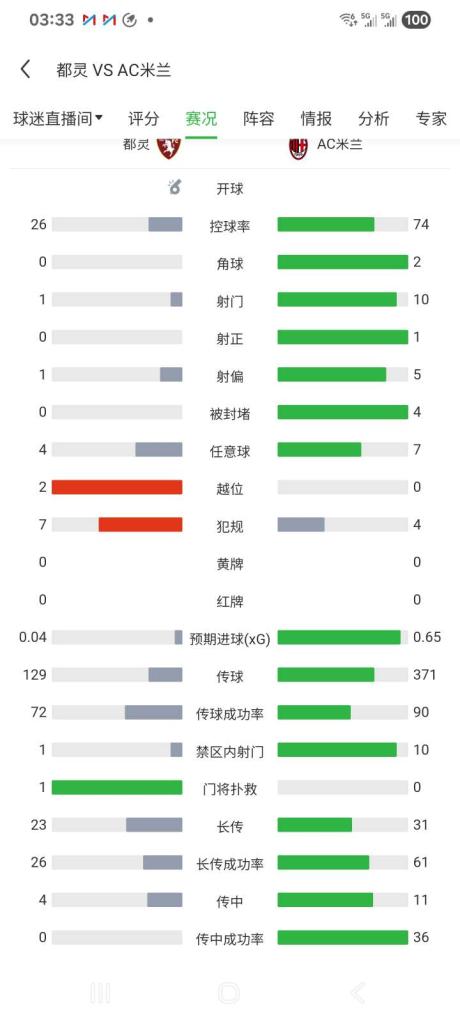
Task: Switch to the 评分 tab
Action: (x=143, y=119)
